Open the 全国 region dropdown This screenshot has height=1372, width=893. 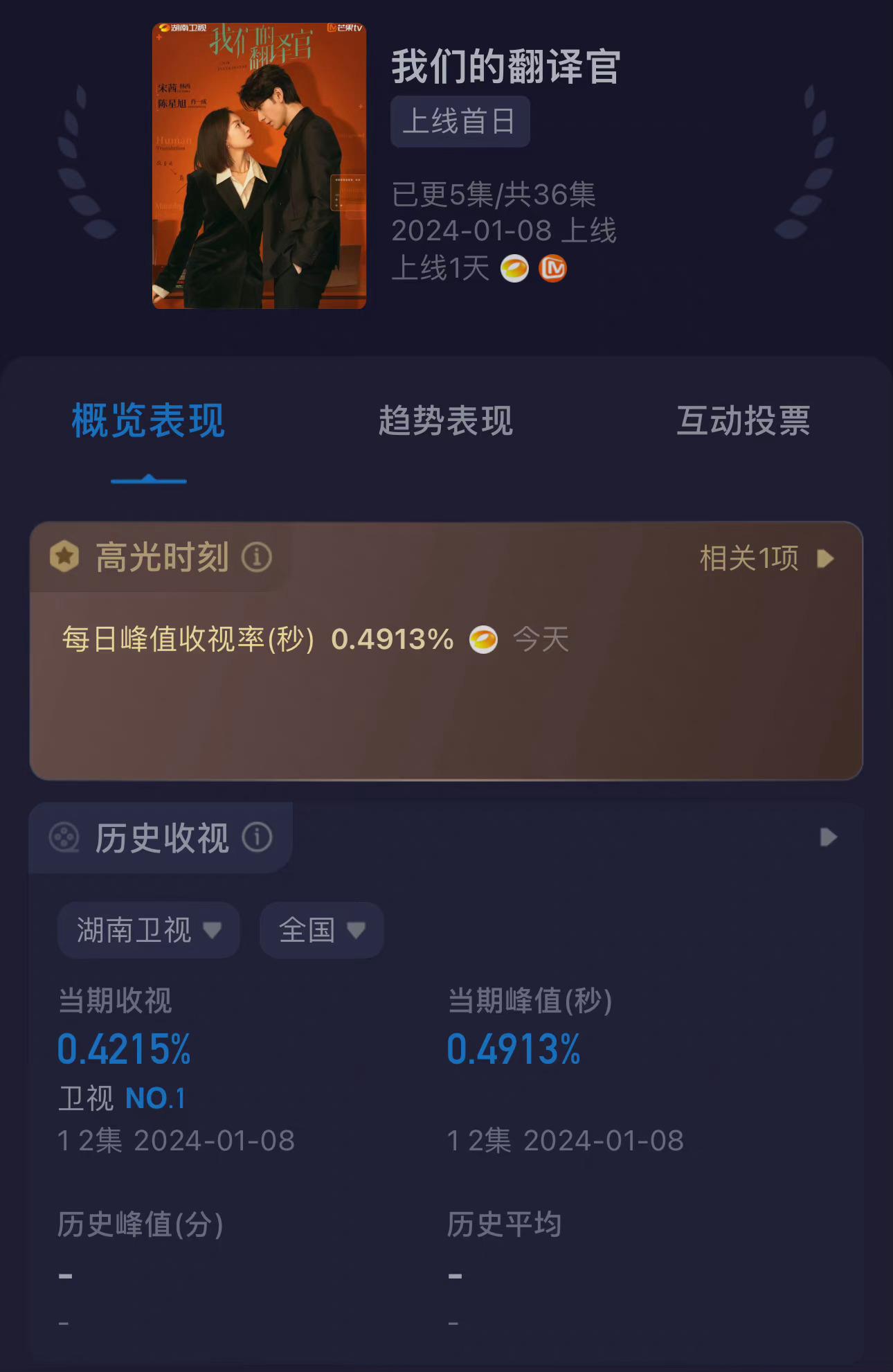(x=321, y=930)
